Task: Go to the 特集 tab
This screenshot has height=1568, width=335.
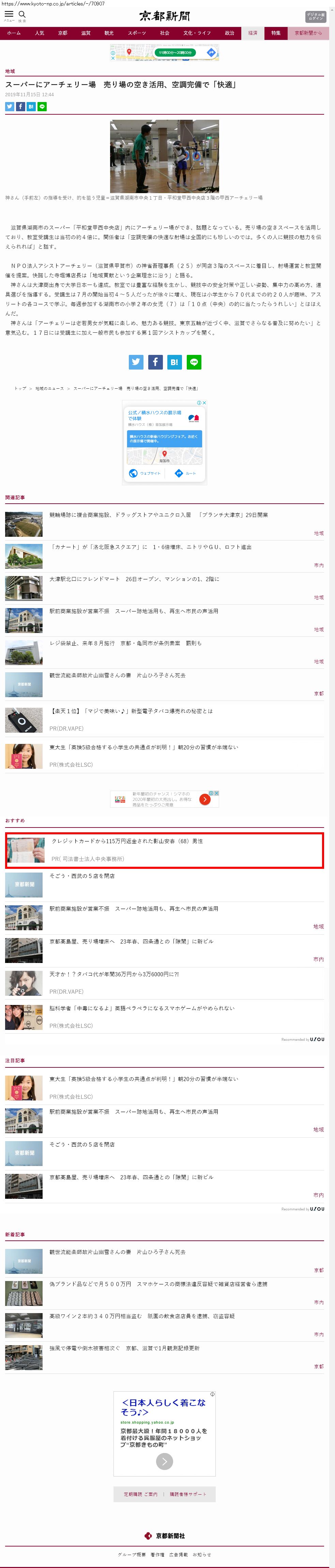Action: pos(276,33)
